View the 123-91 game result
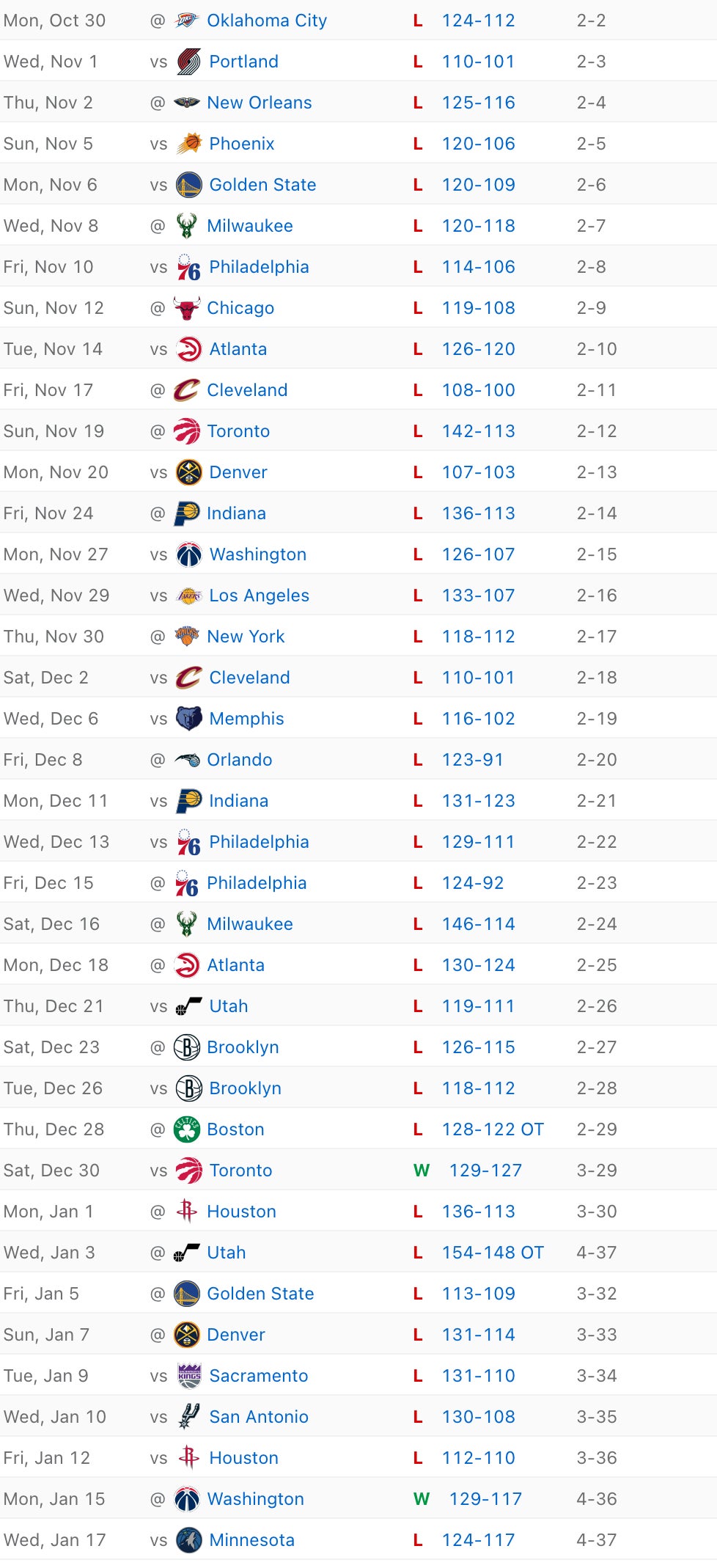Screen dimensions: 717x1568 click(x=472, y=760)
